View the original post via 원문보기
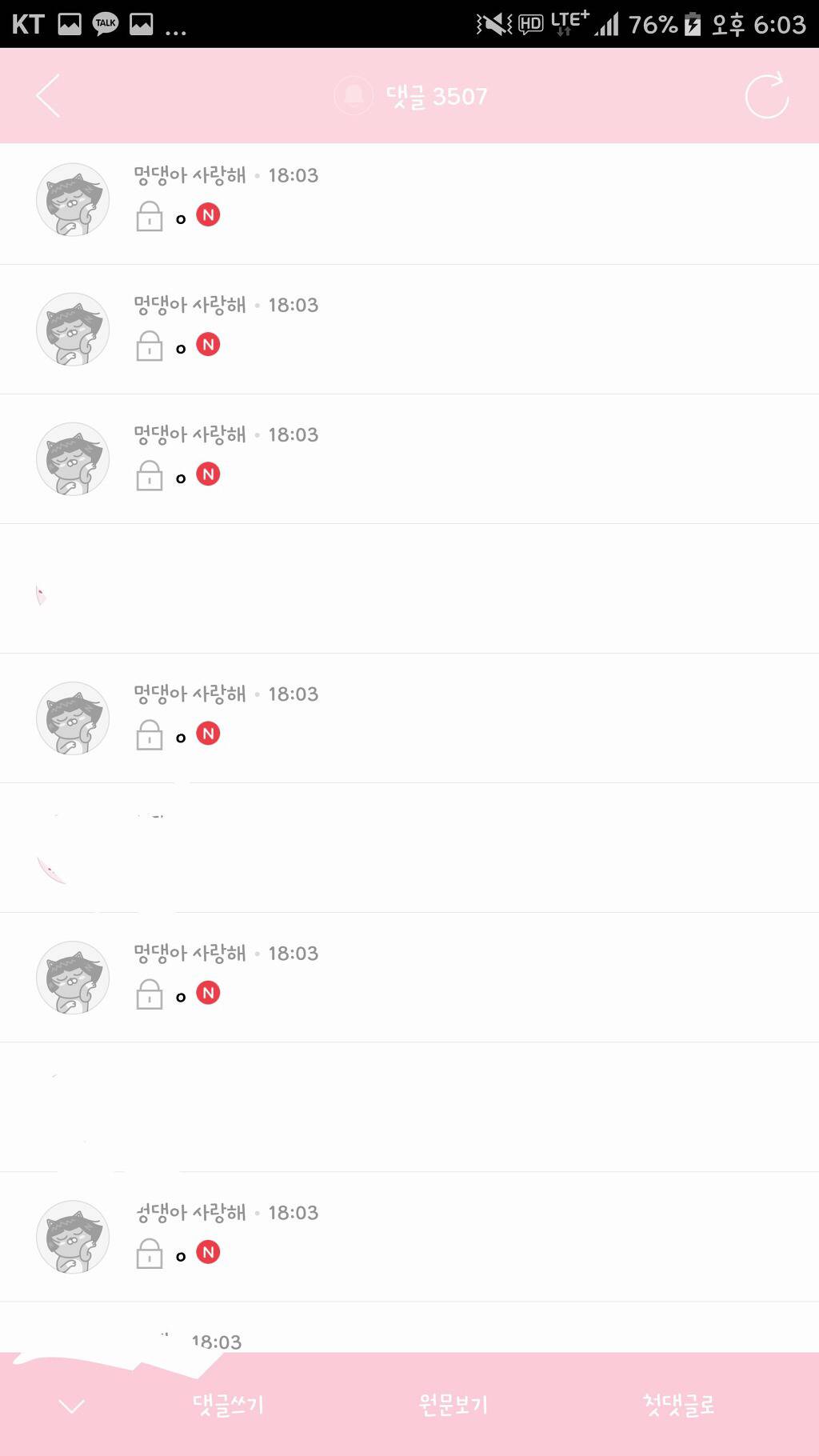 point(453,1405)
